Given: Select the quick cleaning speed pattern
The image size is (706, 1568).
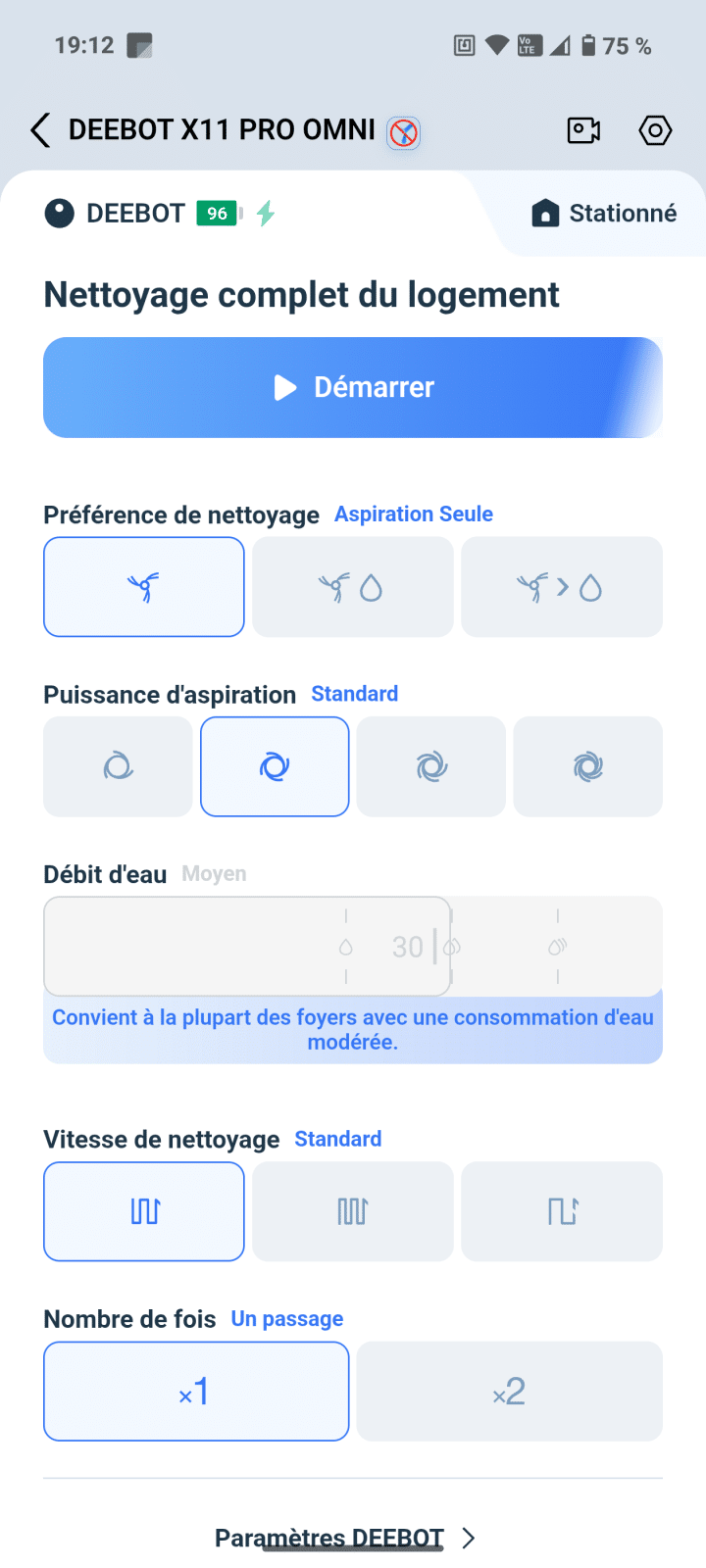Looking at the screenshot, I should pyautogui.click(x=561, y=1211).
